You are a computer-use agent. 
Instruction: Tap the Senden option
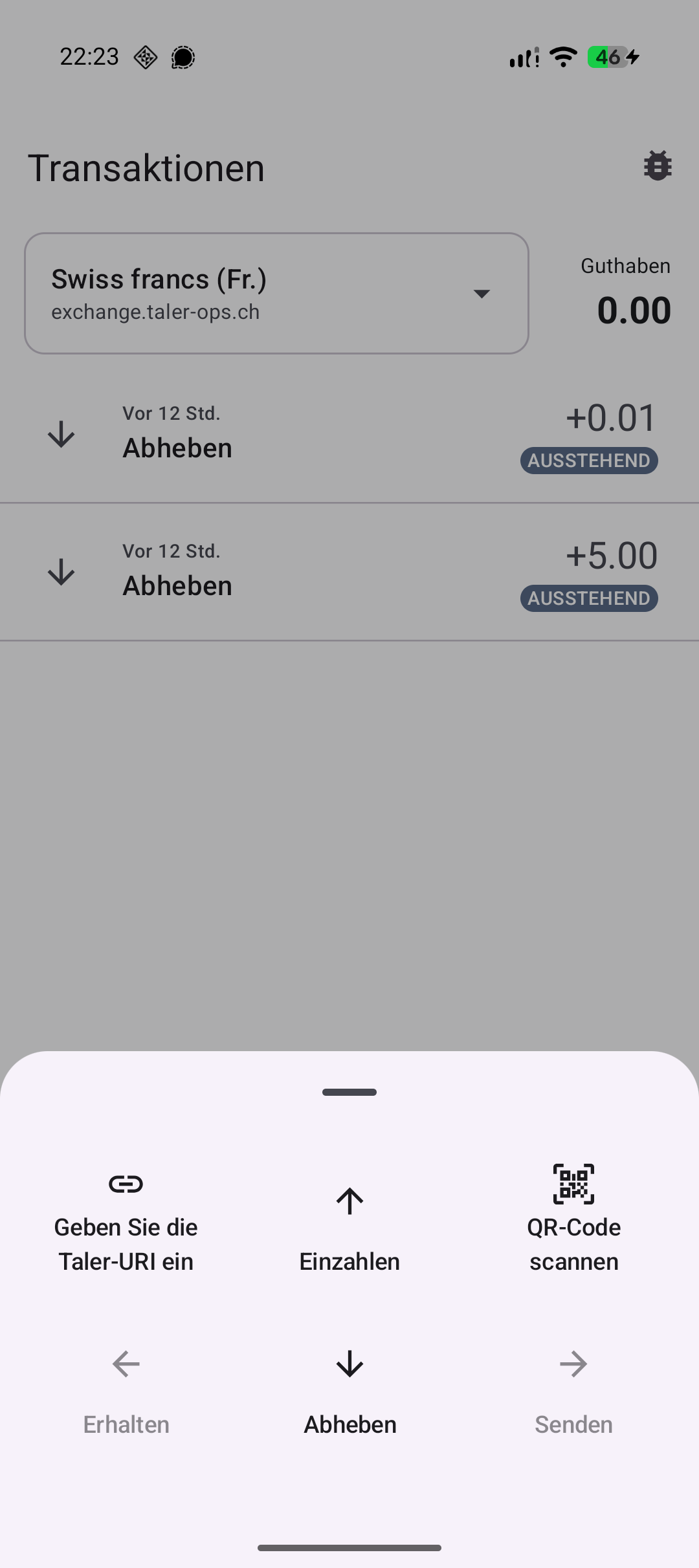(573, 1391)
